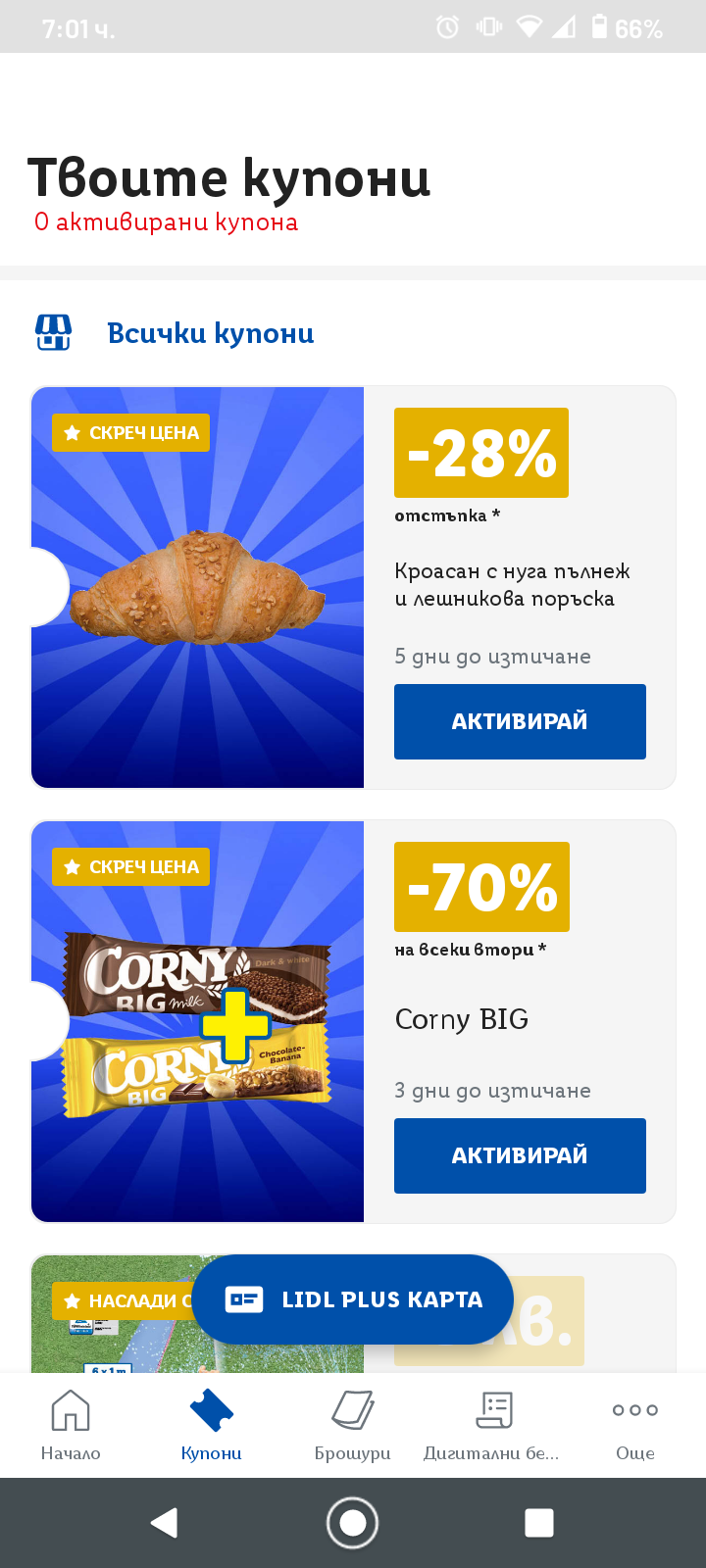Screen dimensions: 706x1568
Task: Open the Lidl Plus Карта button
Action: [353, 1299]
